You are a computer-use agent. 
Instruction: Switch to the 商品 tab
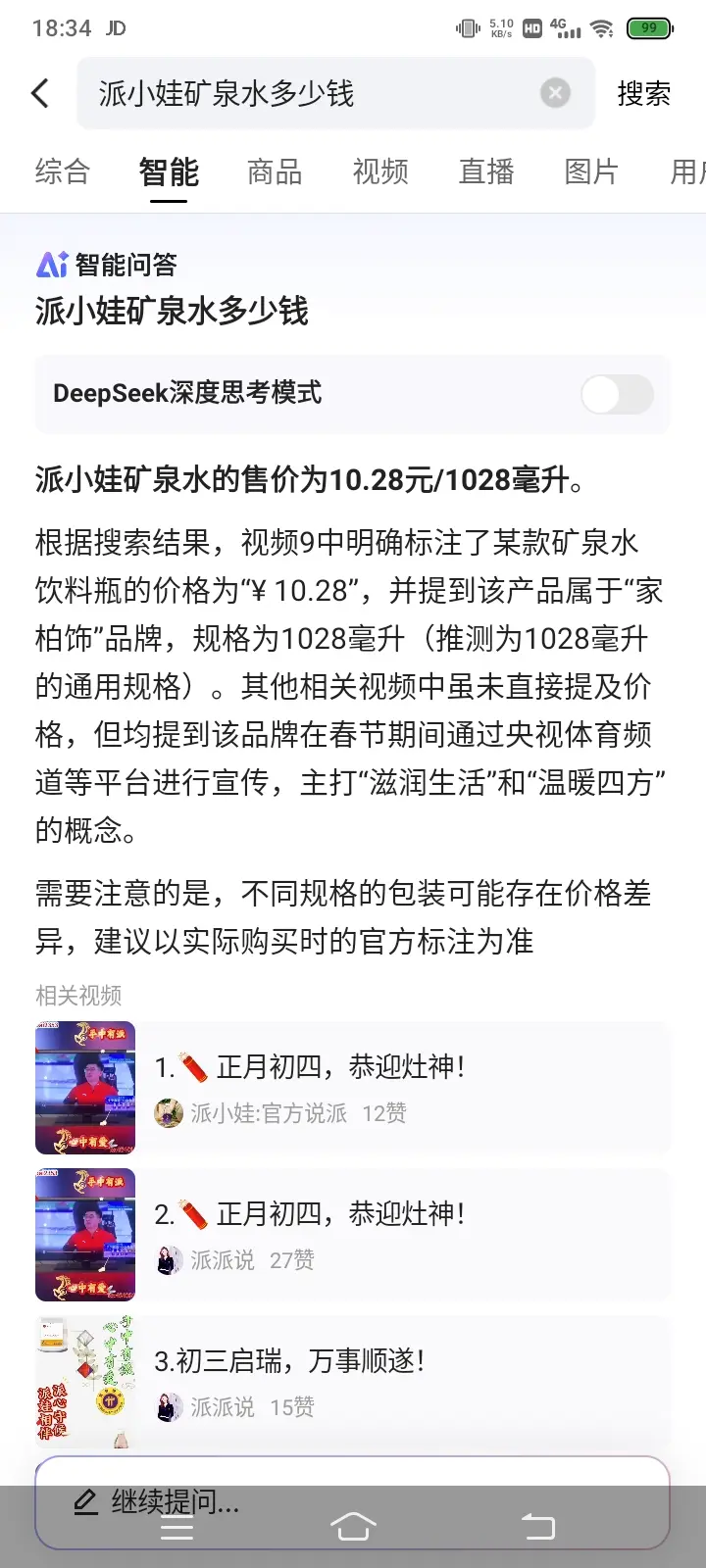pos(274,171)
